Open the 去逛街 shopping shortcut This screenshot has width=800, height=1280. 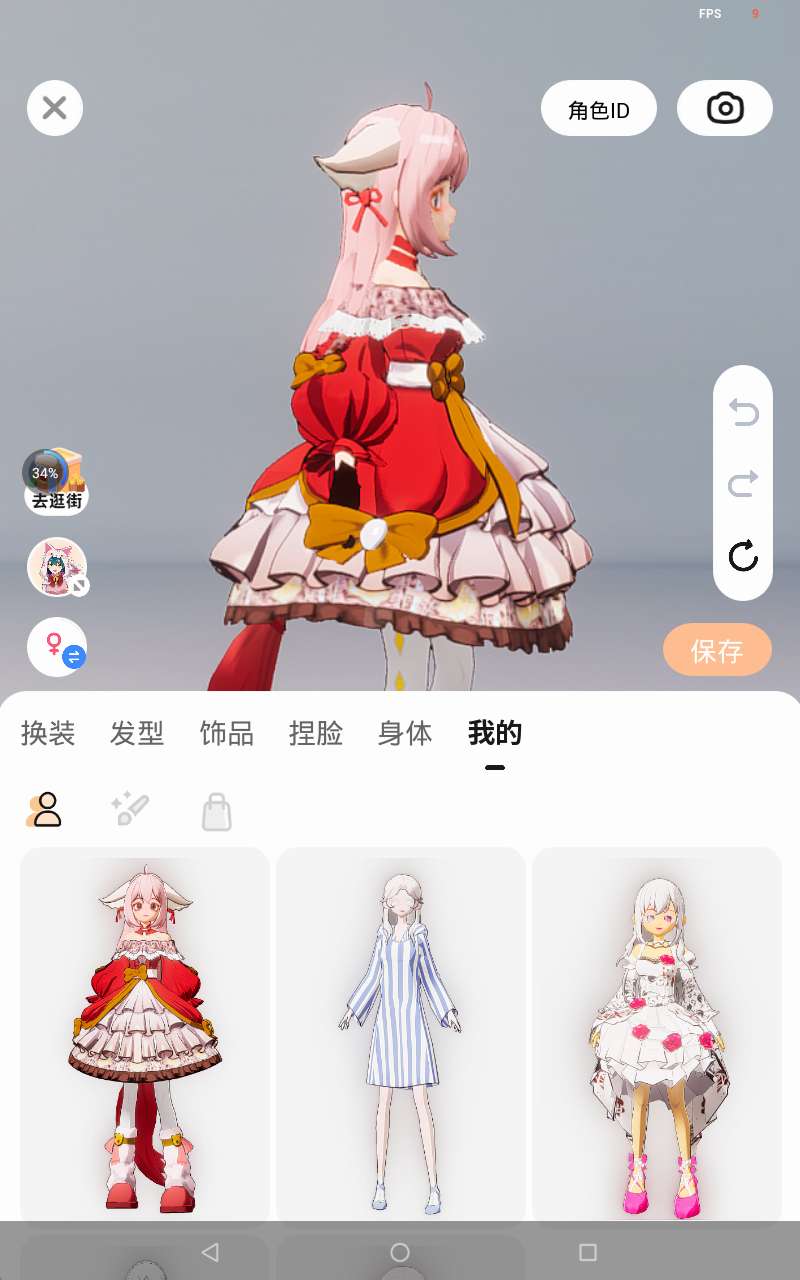coord(56,482)
